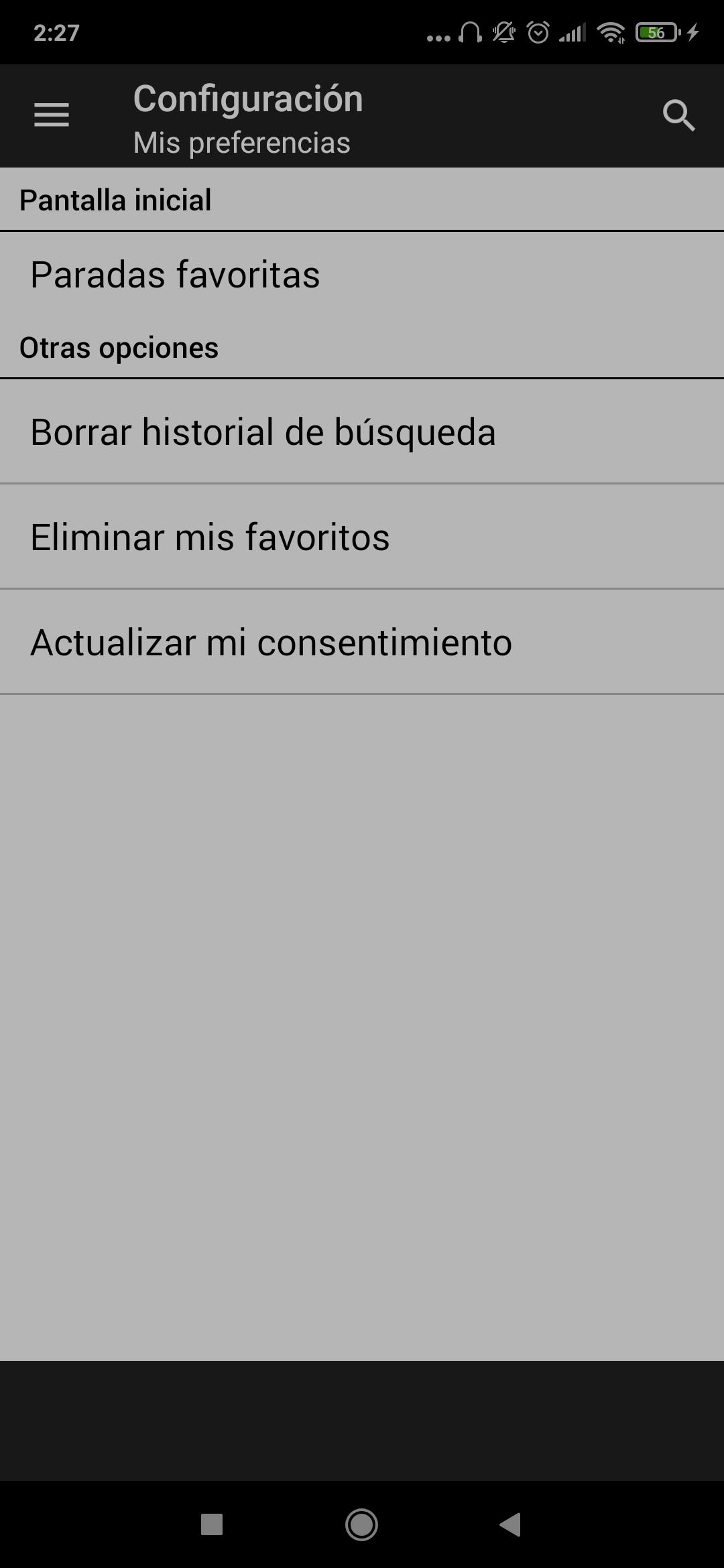The image size is (724, 1568).
Task: Go back using system back button
Action: [x=511, y=1524]
